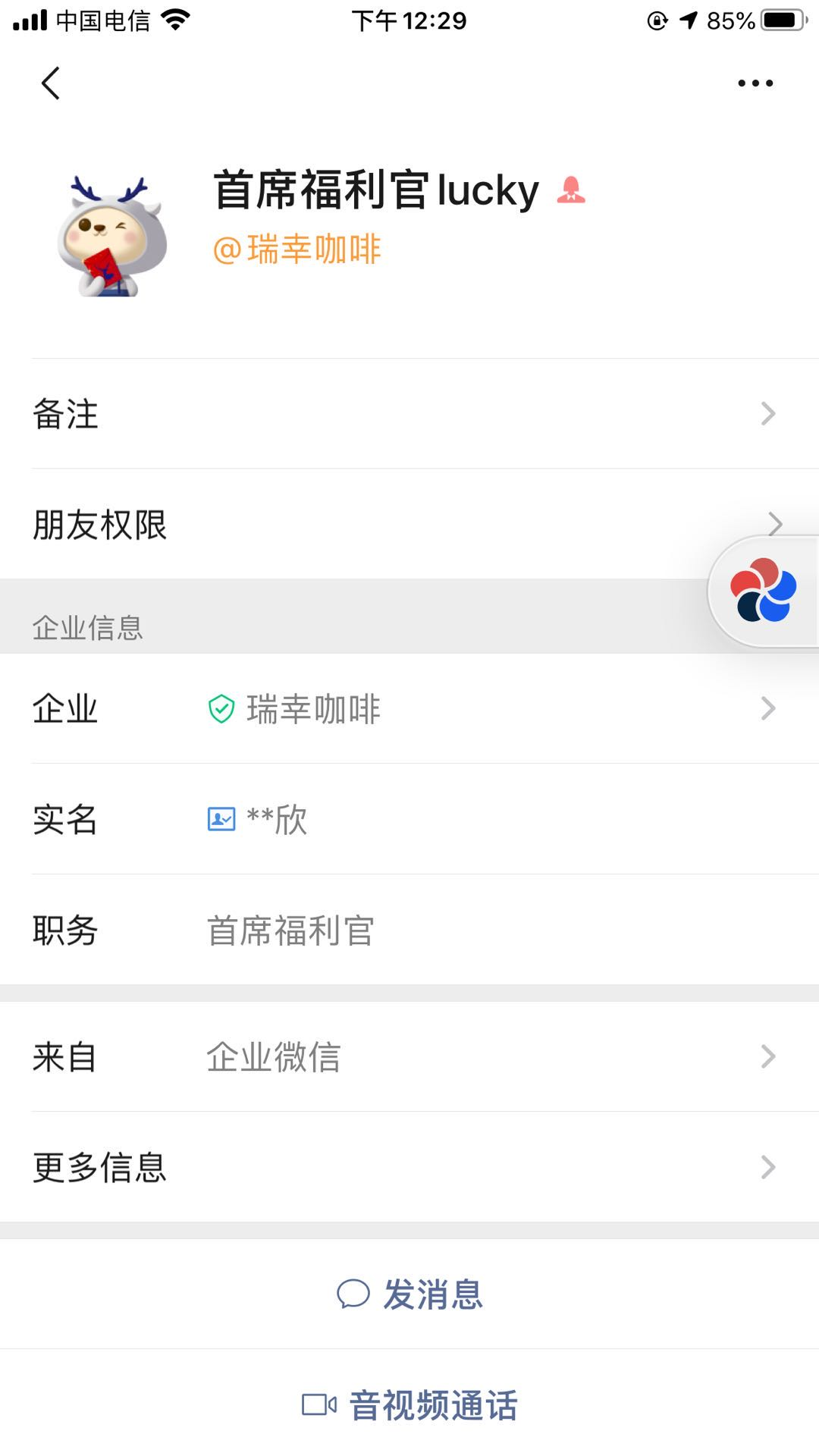
Task: Start 音视频通话 audio/video call
Action: point(409,1405)
